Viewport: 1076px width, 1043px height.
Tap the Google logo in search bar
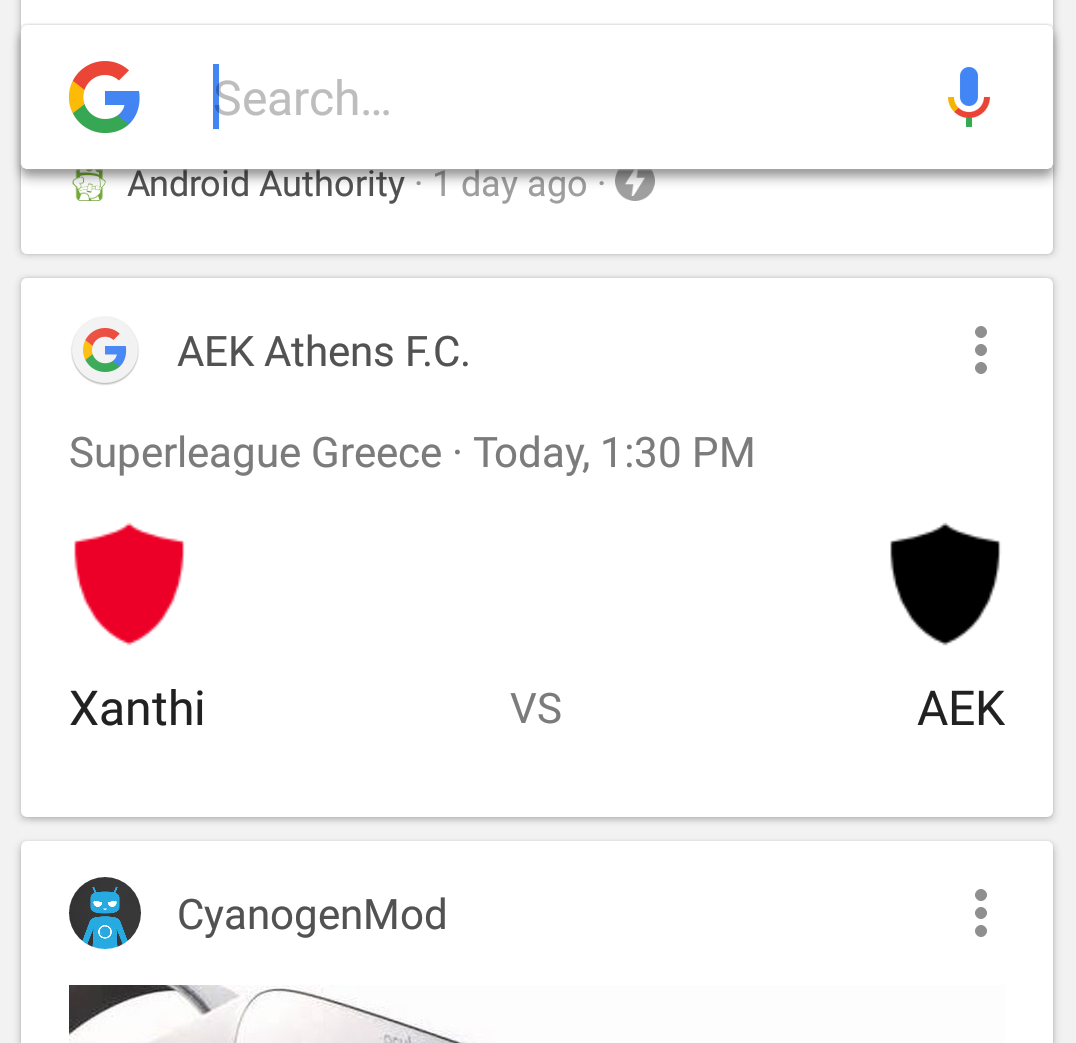[x=104, y=98]
